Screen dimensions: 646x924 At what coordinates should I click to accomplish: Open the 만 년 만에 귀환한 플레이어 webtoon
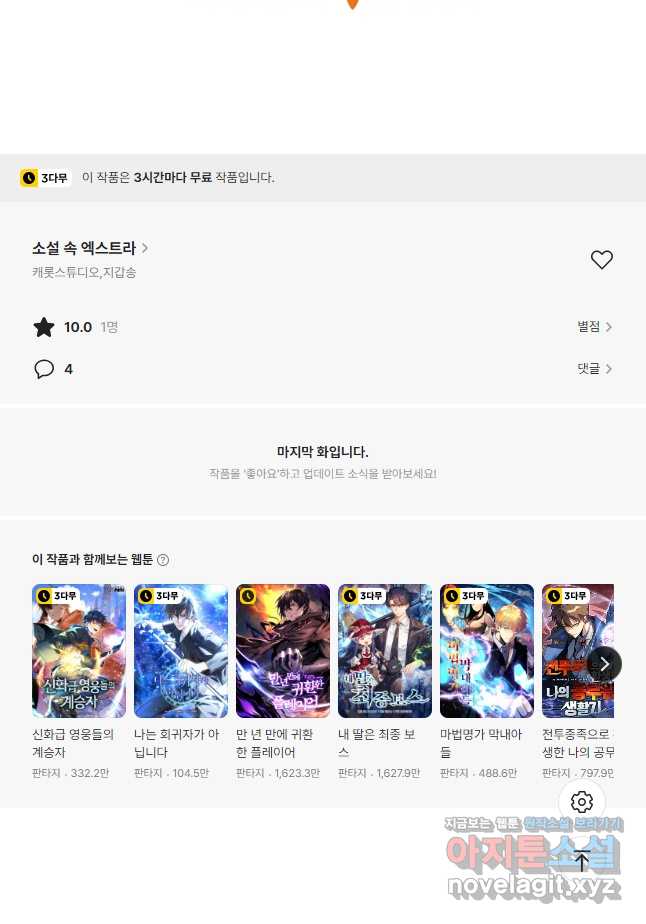pos(283,651)
